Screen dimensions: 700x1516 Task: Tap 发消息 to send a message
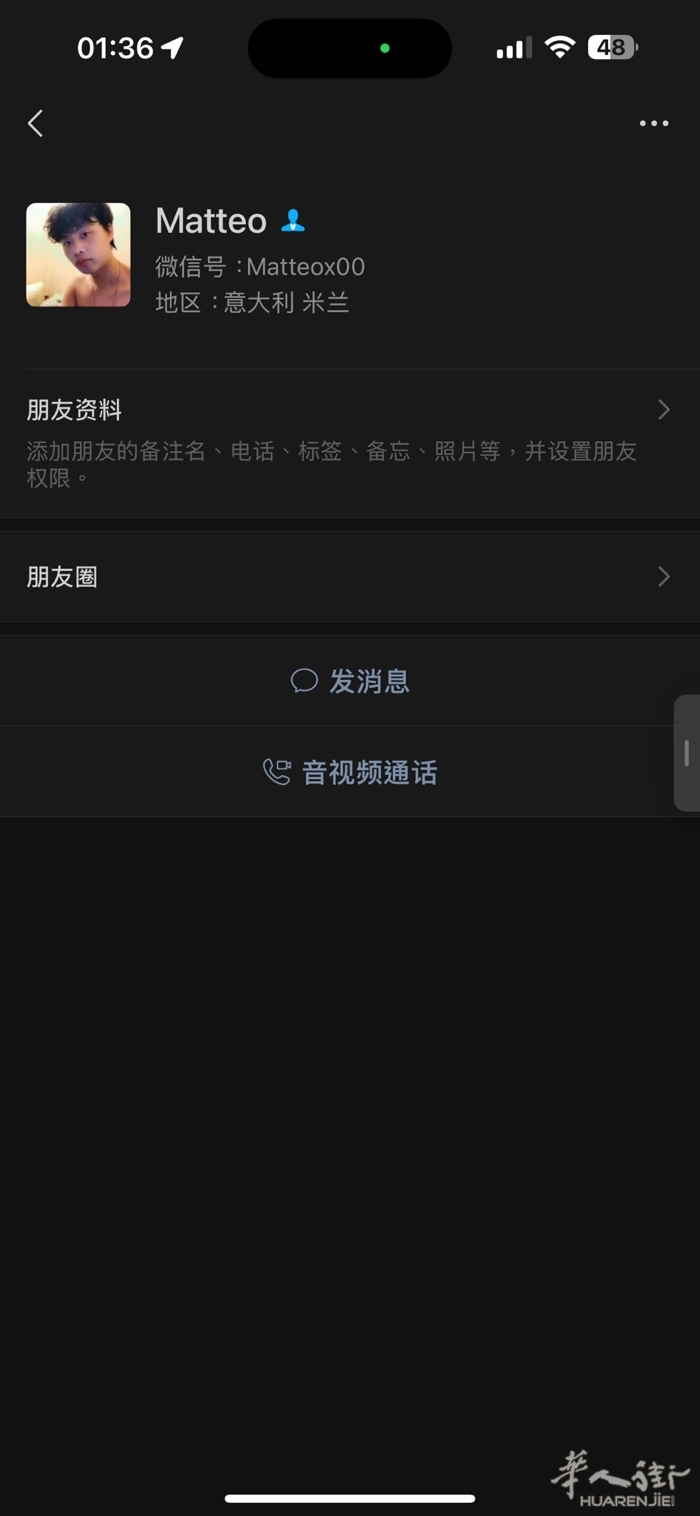[350, 681]
